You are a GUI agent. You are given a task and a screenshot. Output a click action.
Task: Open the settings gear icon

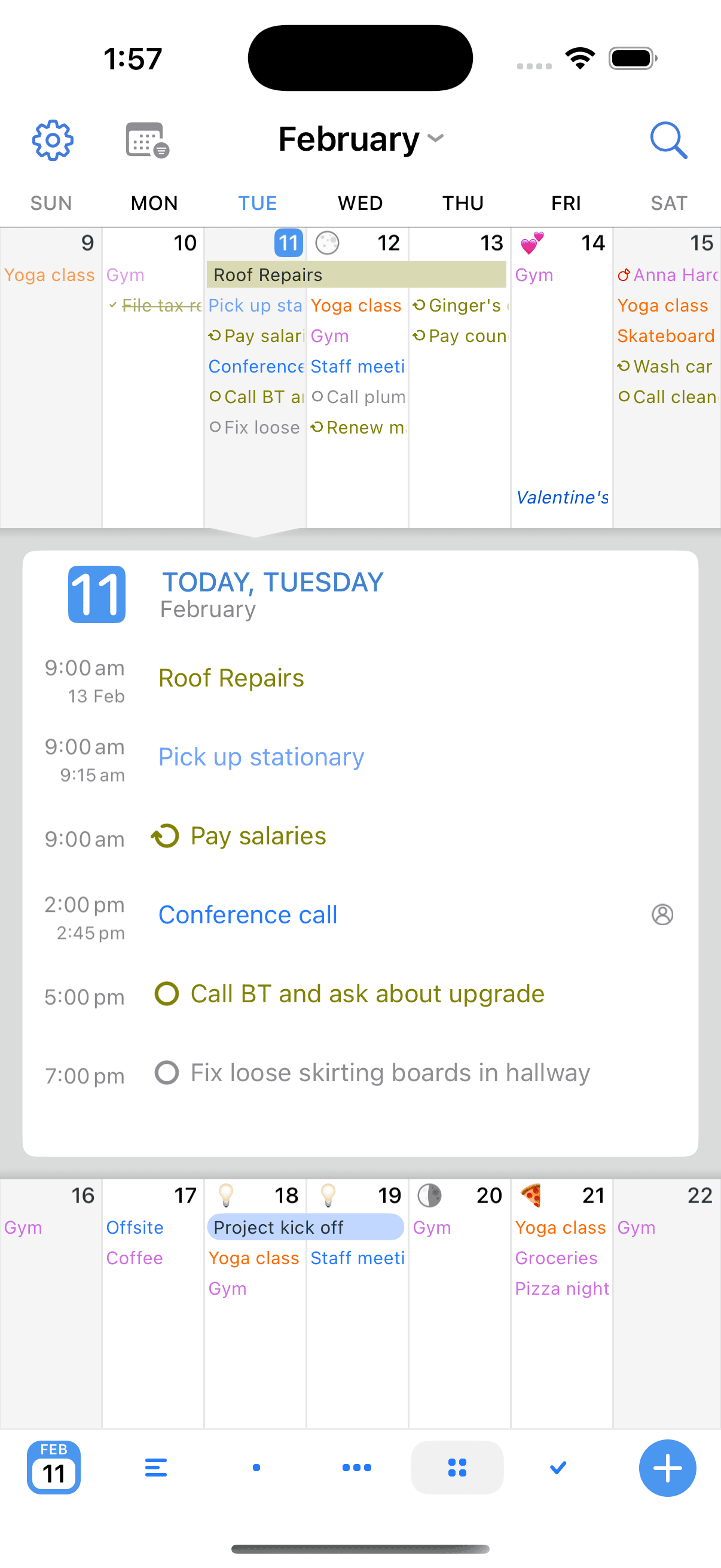point(53,141)
